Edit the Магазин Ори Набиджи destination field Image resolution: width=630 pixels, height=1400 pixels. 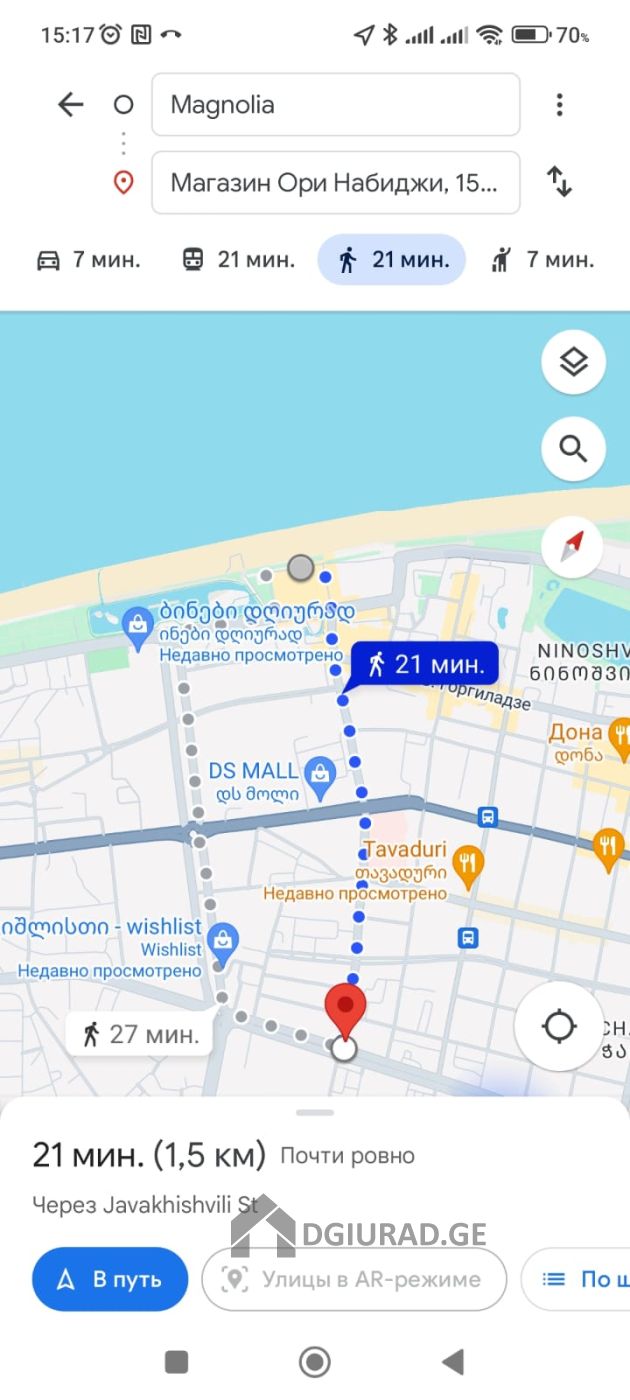point(335,182)
